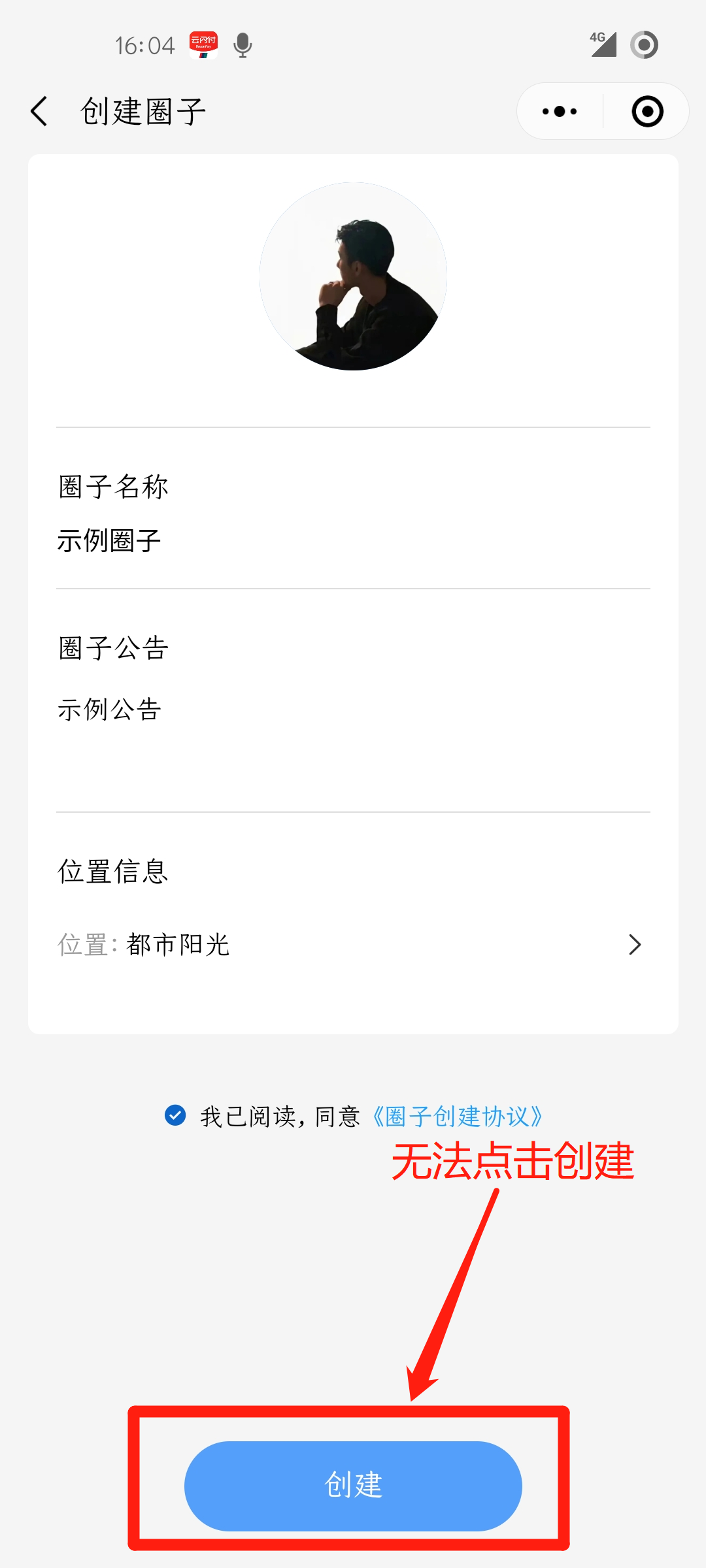Change the circle avatar photo
This screenshot has width=706, height=1568.
[x=353, y=276]
